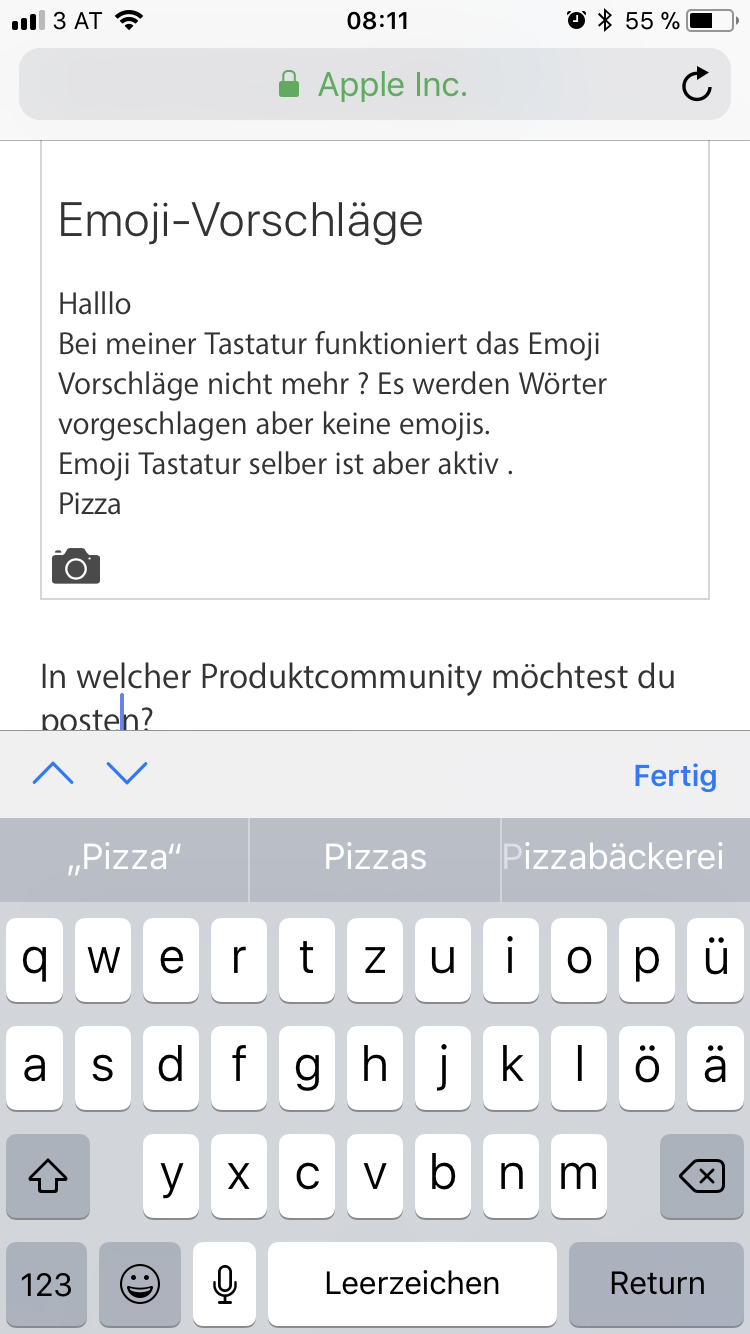Switch to the emoji keyboard
The image size is (750, 1334).
140,1284
